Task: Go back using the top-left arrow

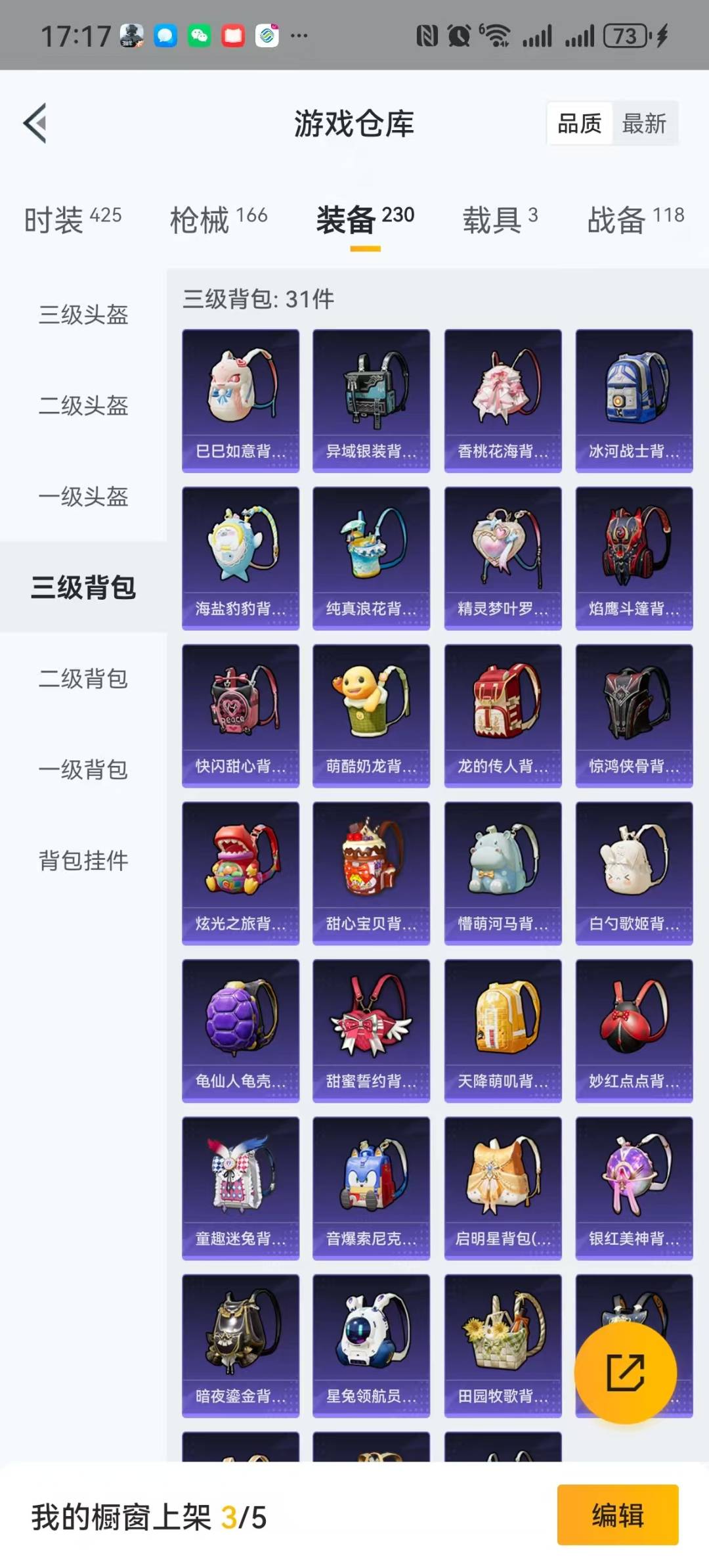Action: [35, 123]
